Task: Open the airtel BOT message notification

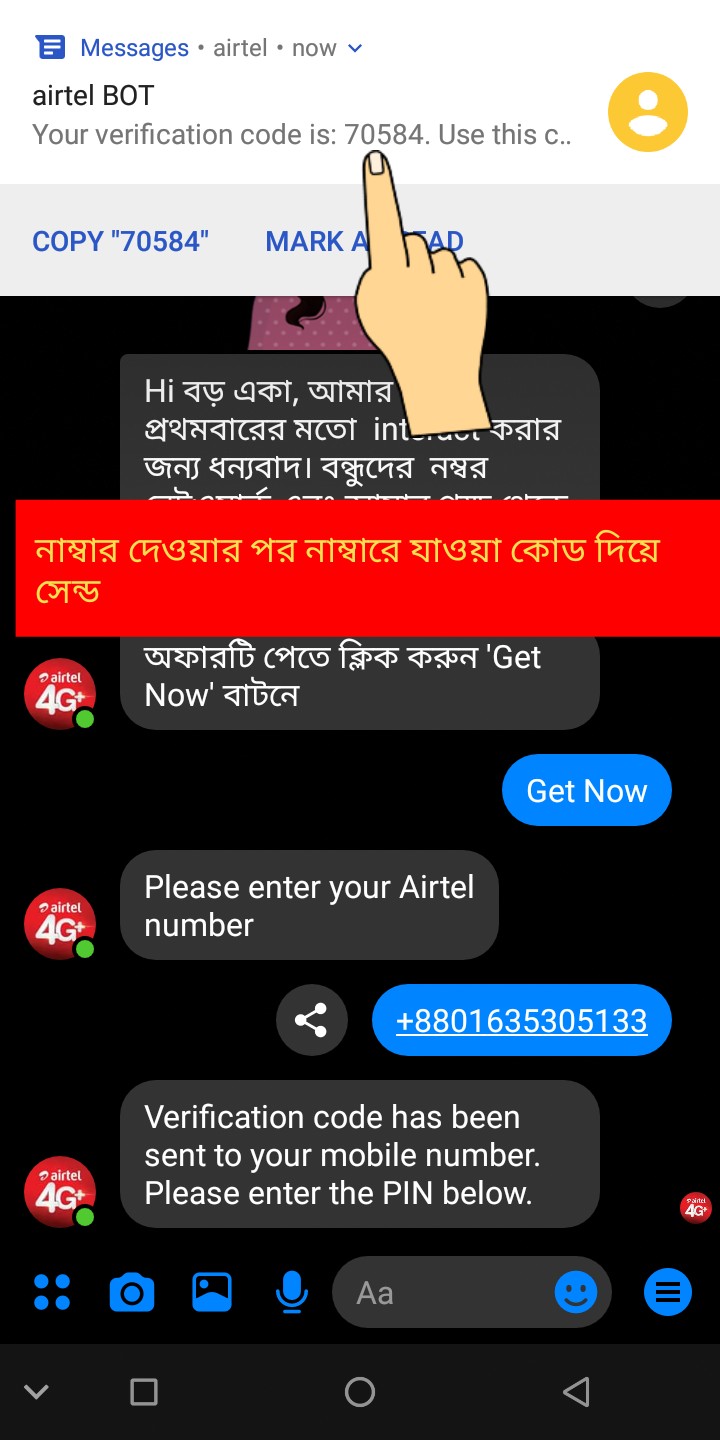Action: 300,116
